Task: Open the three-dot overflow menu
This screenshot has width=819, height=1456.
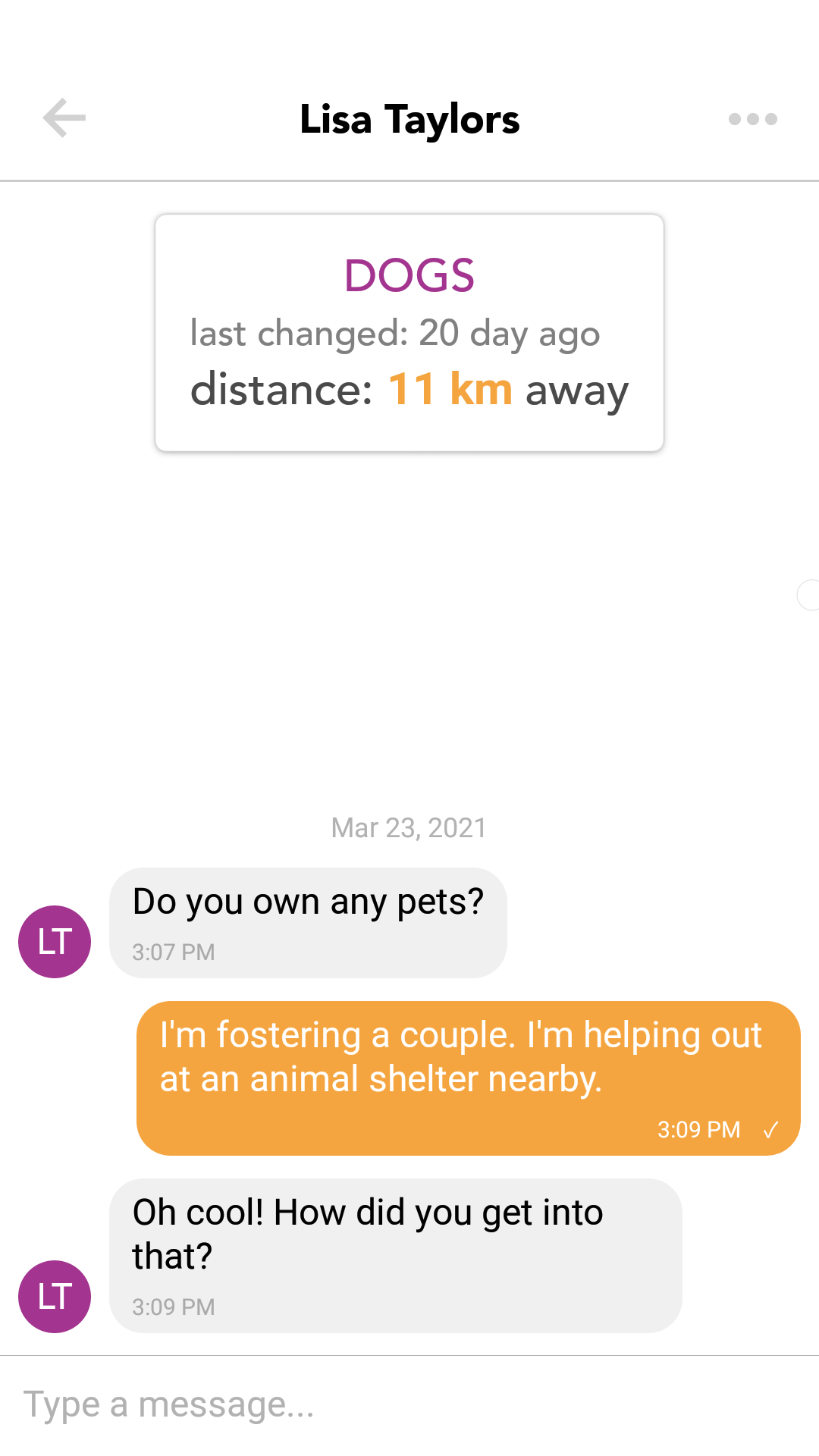Action: 752,119
